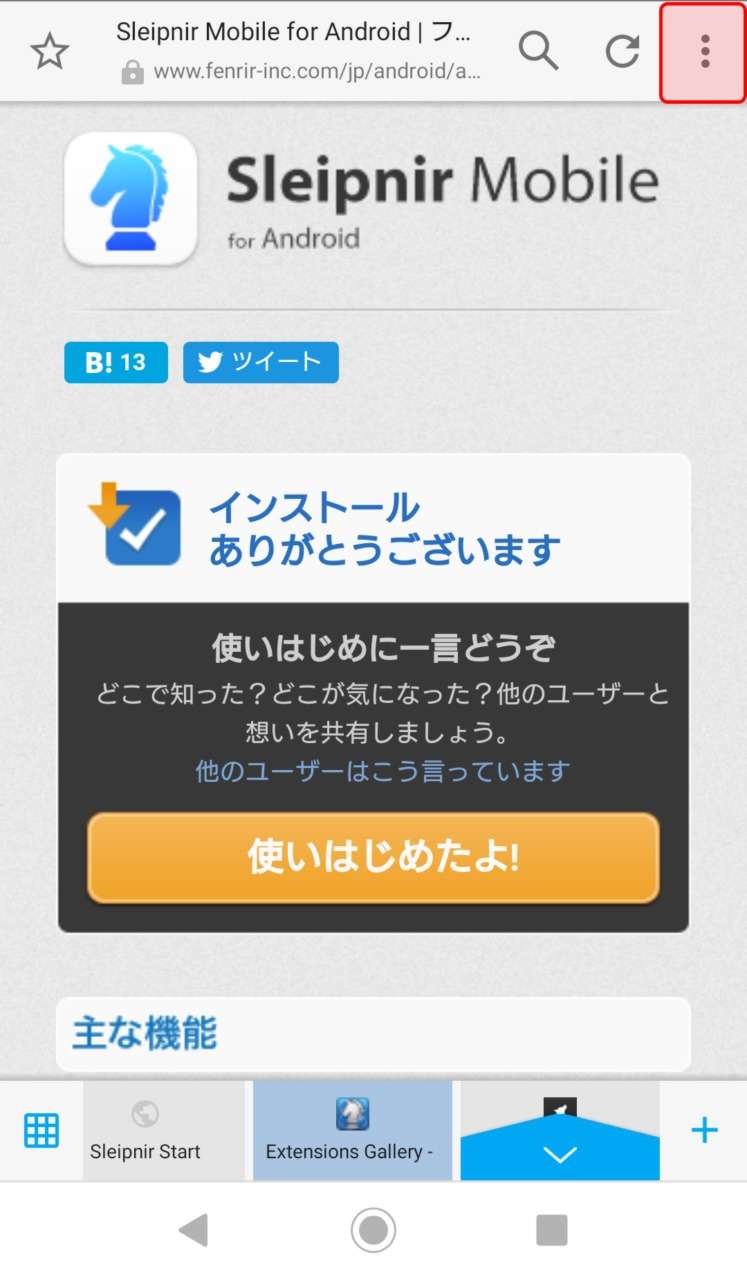Share via the ツイート Twitter button
The image size is (747, 1280).
tap(260, 362)
